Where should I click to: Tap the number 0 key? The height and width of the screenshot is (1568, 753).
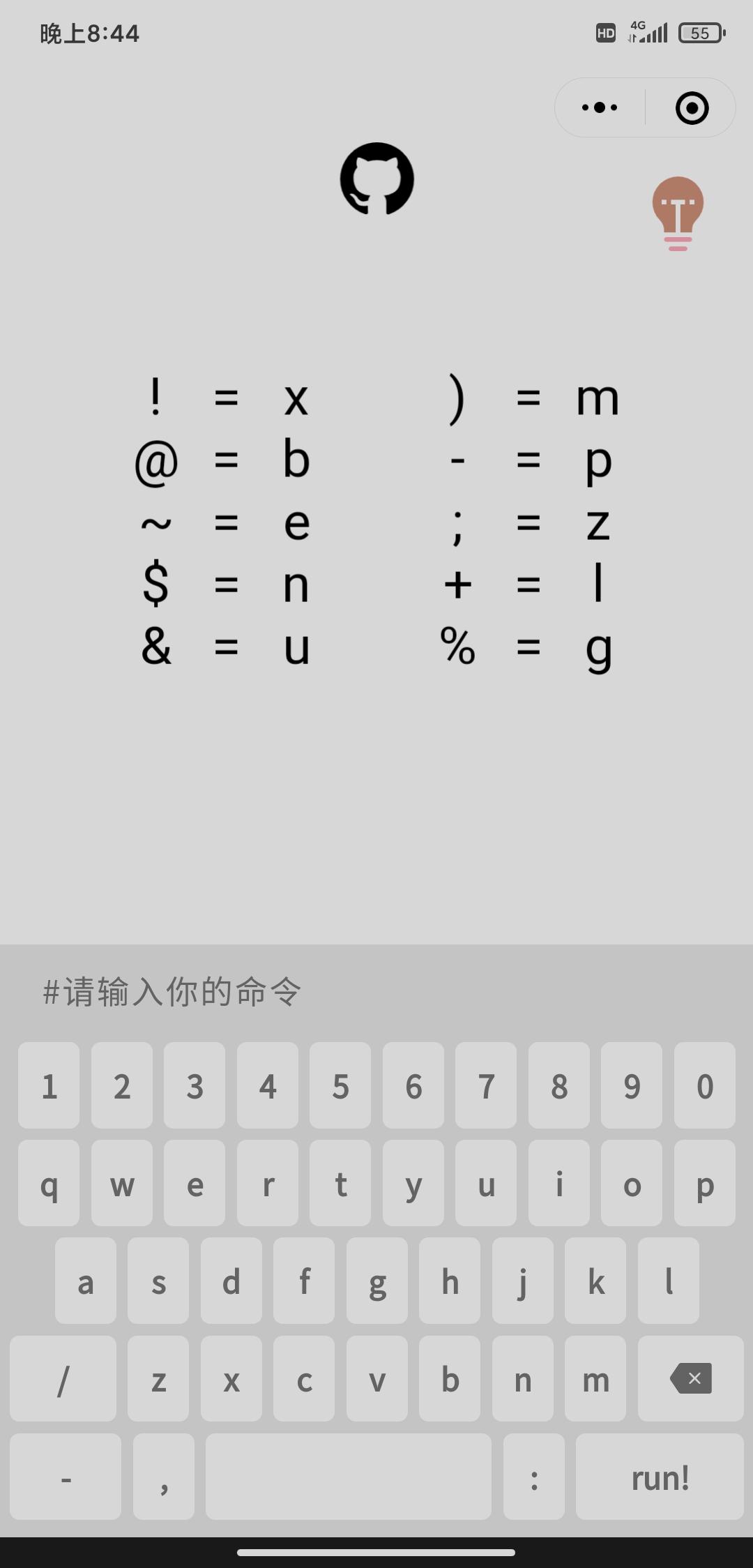point(705,1085)
